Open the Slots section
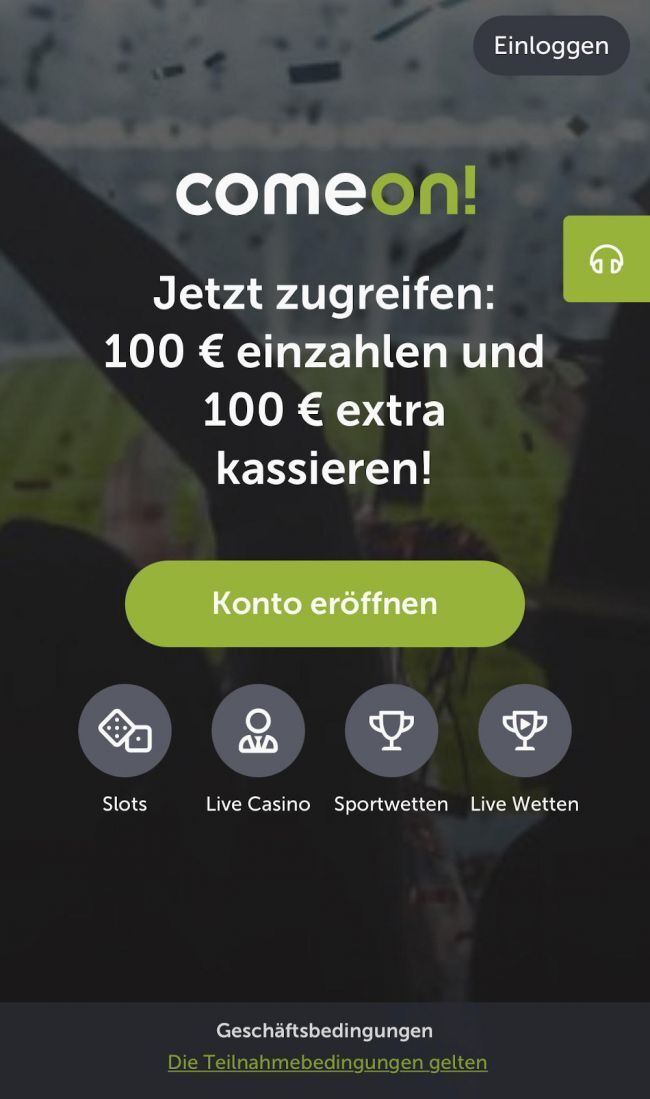Screen dimensions: 650x1099 (x=125, y=731)
